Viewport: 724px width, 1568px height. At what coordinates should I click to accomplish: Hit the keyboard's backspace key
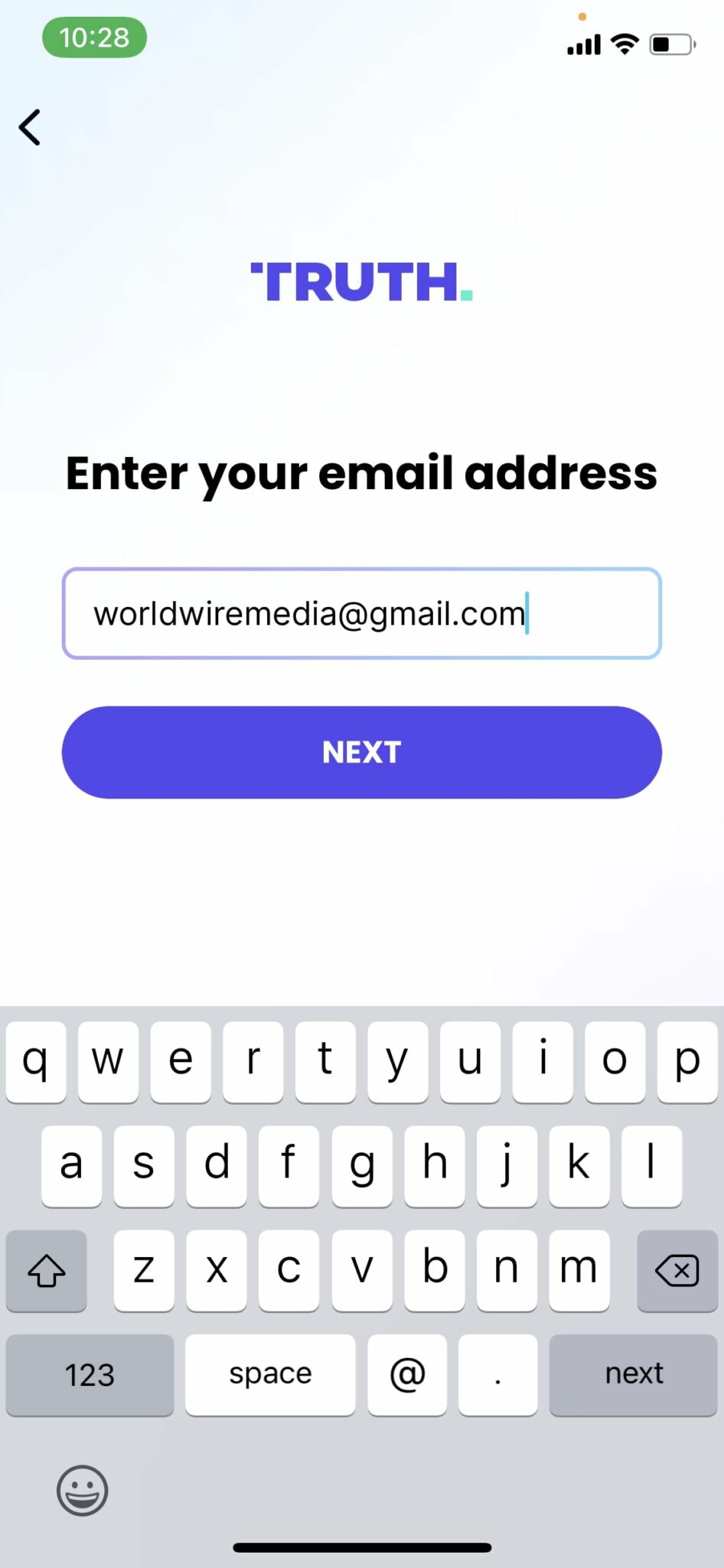pos(677,1271)
